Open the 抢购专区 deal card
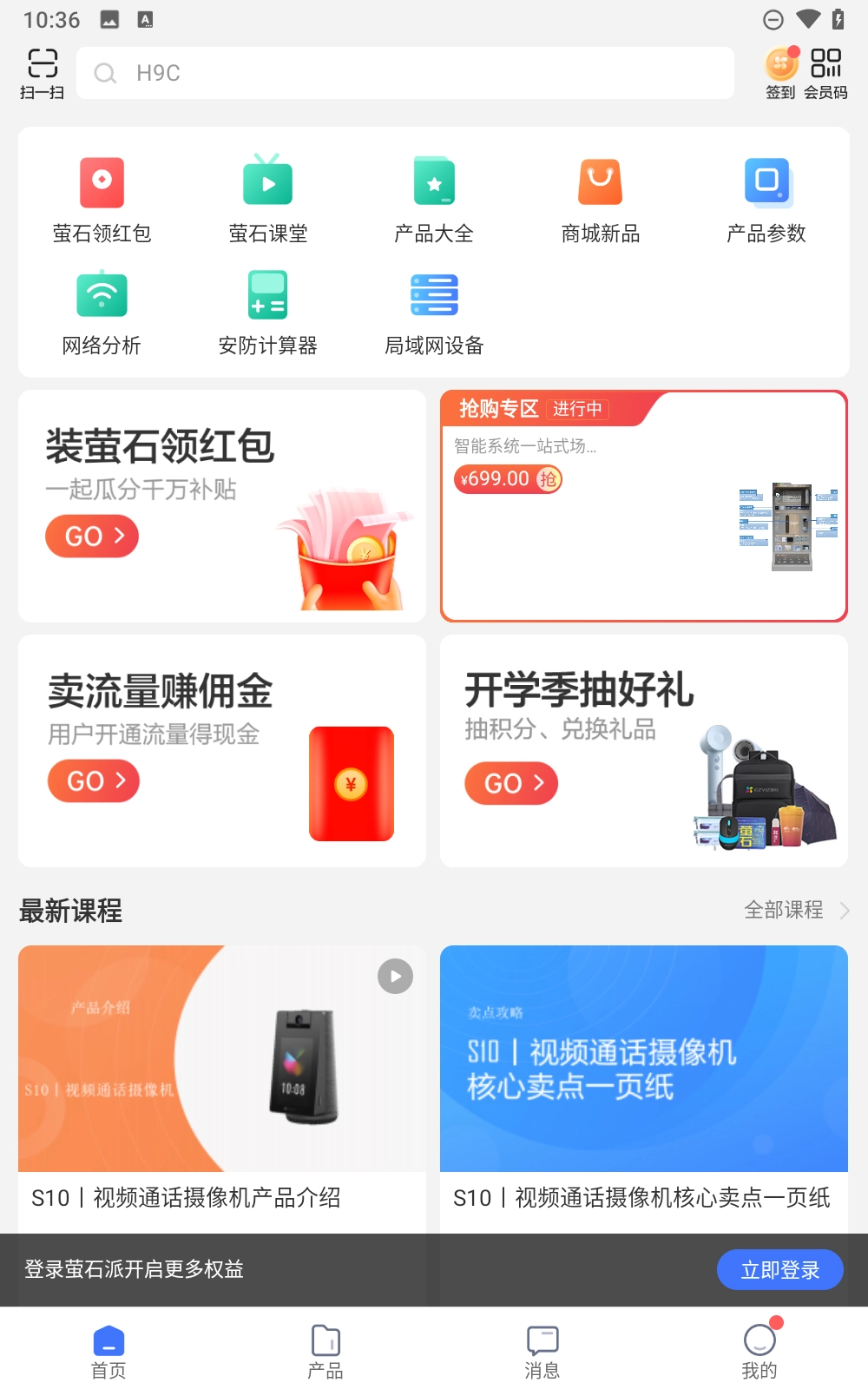This screenshot has height=1389, width=868. (643, 506)
